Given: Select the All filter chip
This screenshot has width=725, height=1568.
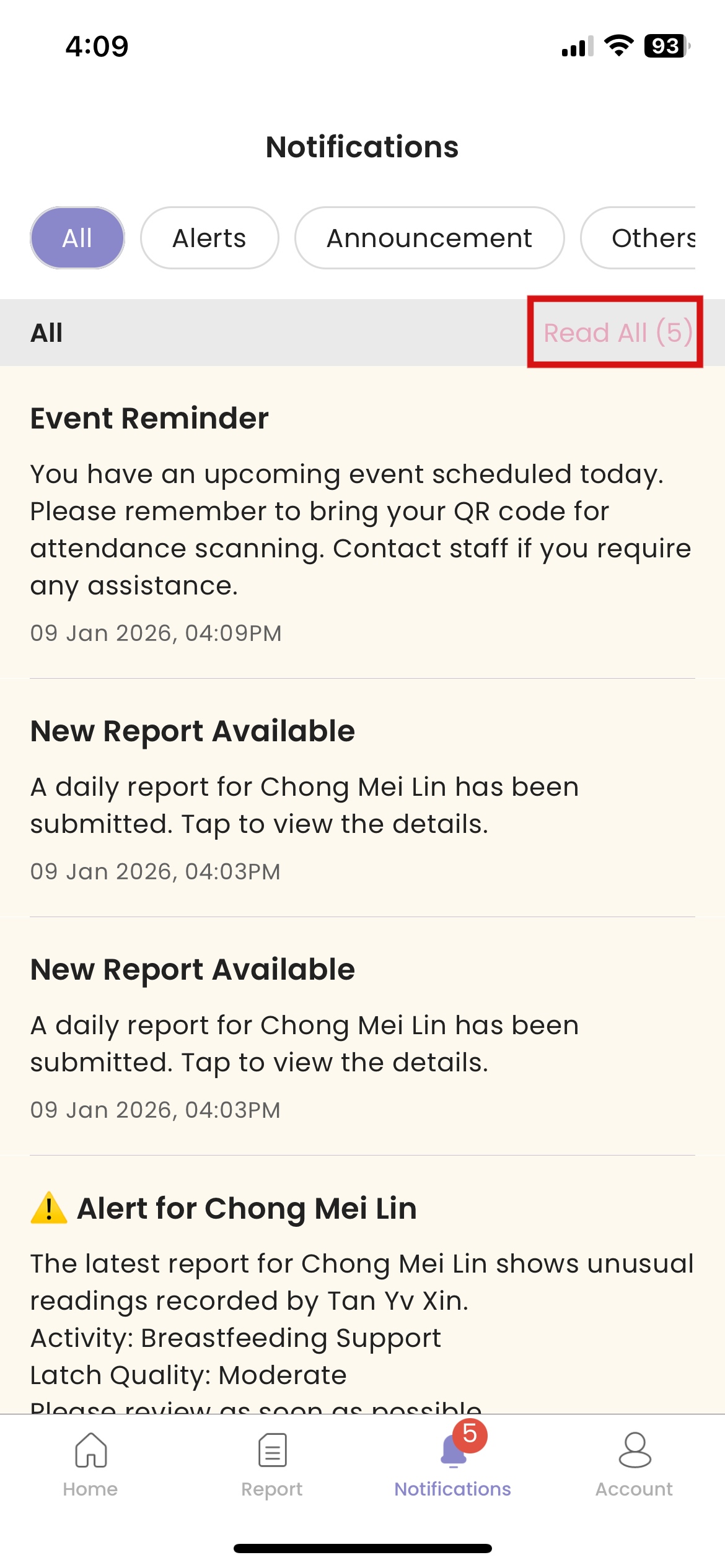Looking at the screenshot, I should (77, 237).
